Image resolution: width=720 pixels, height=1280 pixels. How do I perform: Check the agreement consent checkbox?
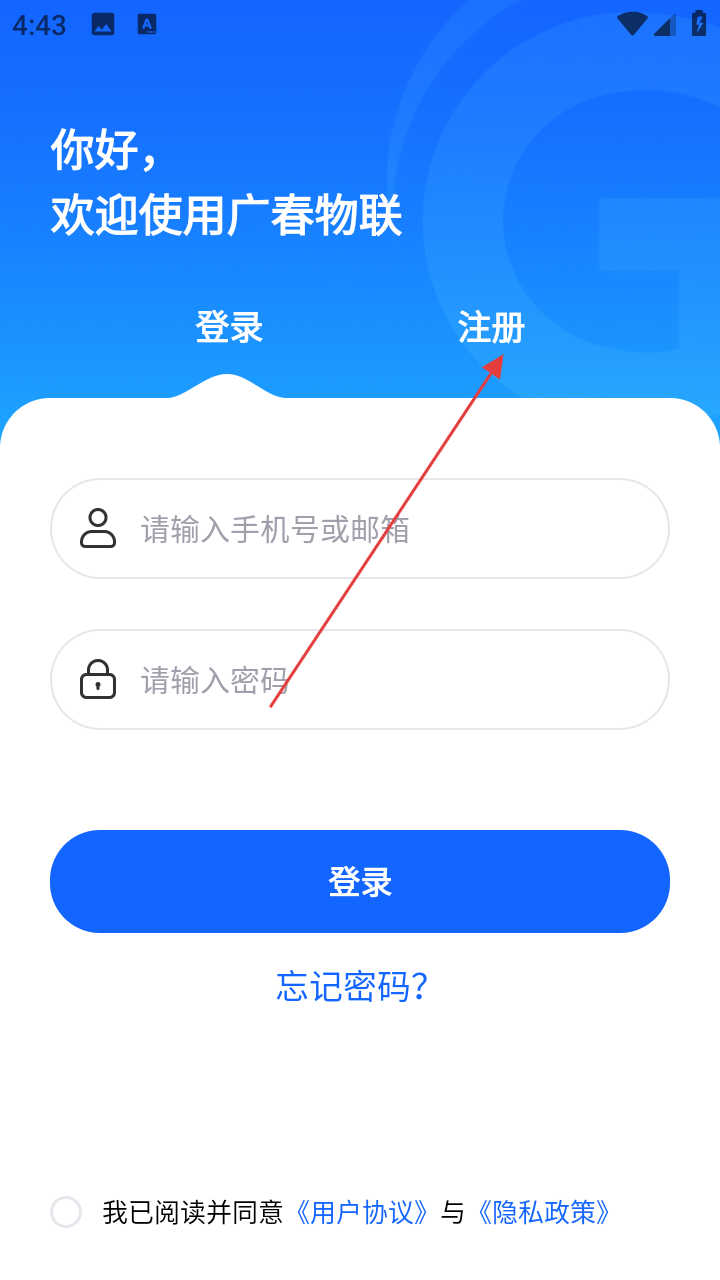pyautogui.click(x=66, y=1212)
